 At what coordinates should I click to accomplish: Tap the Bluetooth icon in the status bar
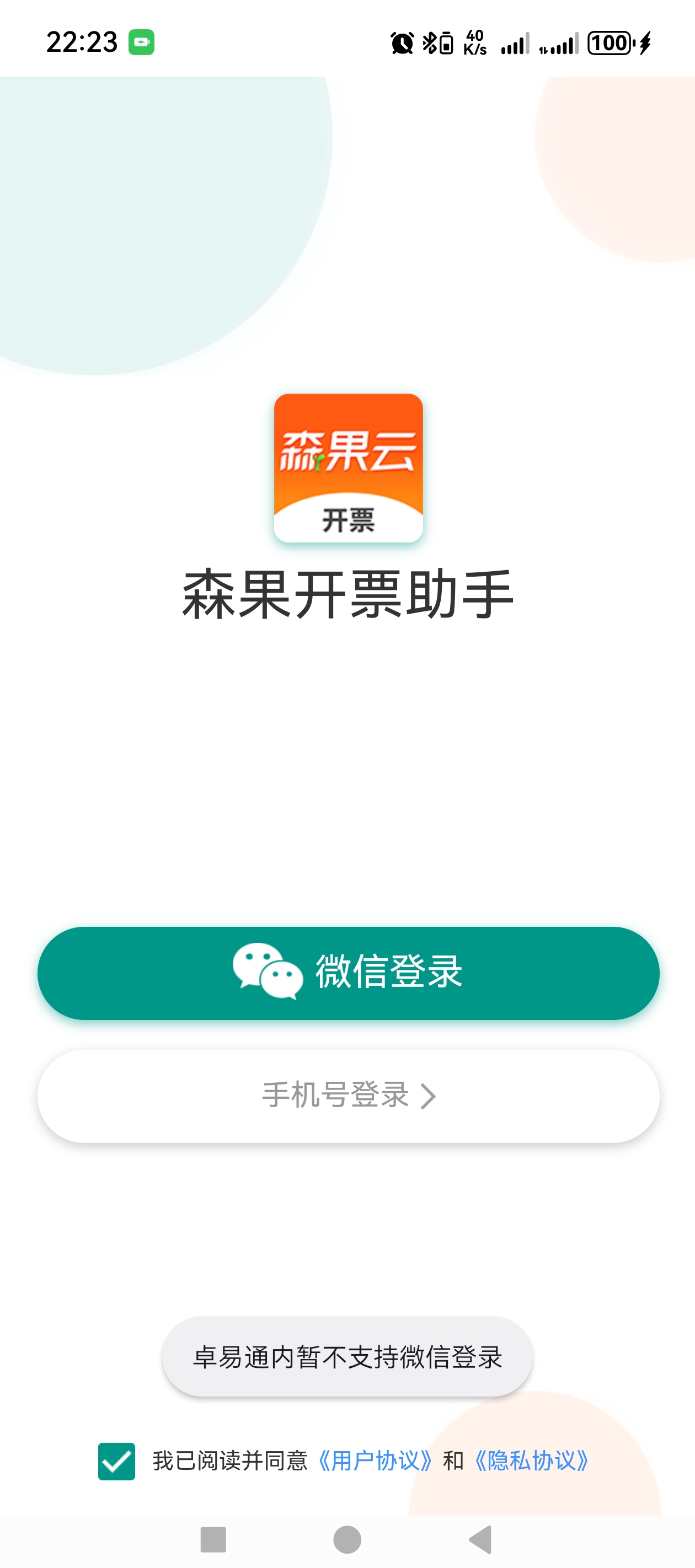click(x=430, y=42)
